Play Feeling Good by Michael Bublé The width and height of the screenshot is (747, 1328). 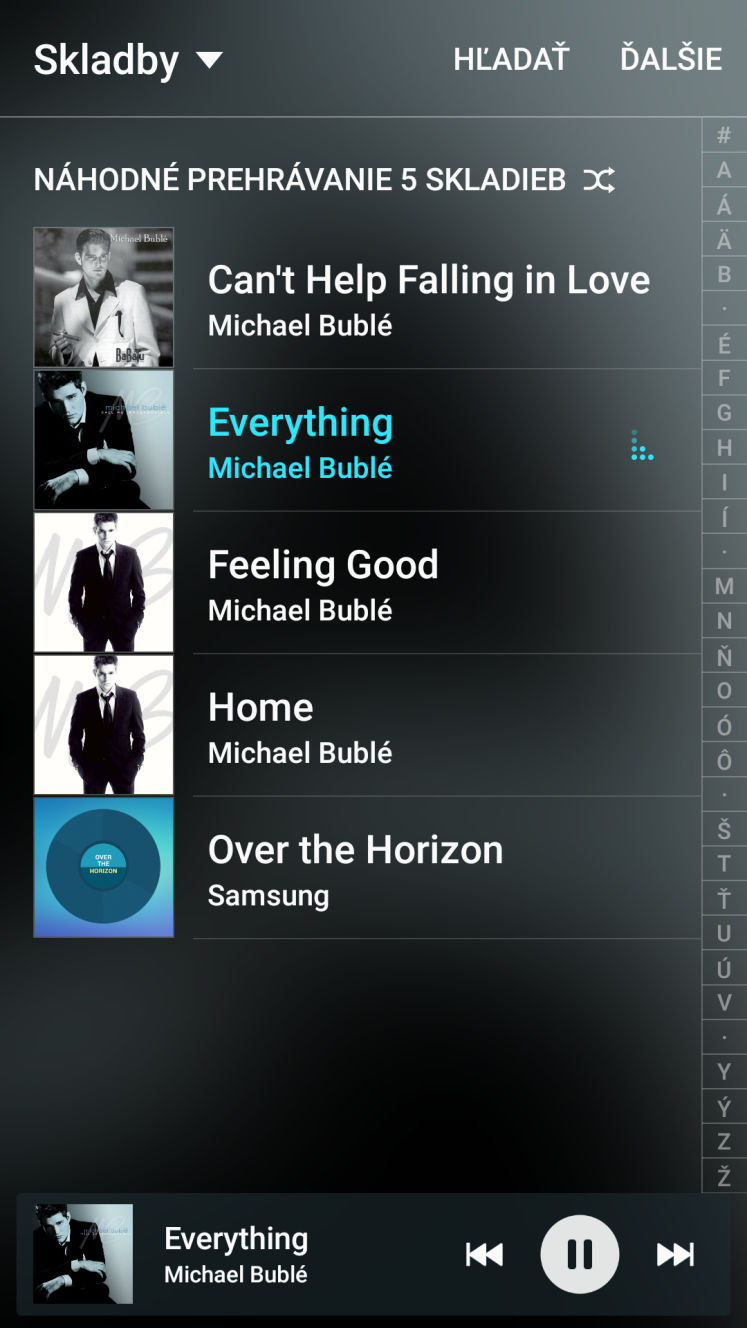[x=366, y=583]
